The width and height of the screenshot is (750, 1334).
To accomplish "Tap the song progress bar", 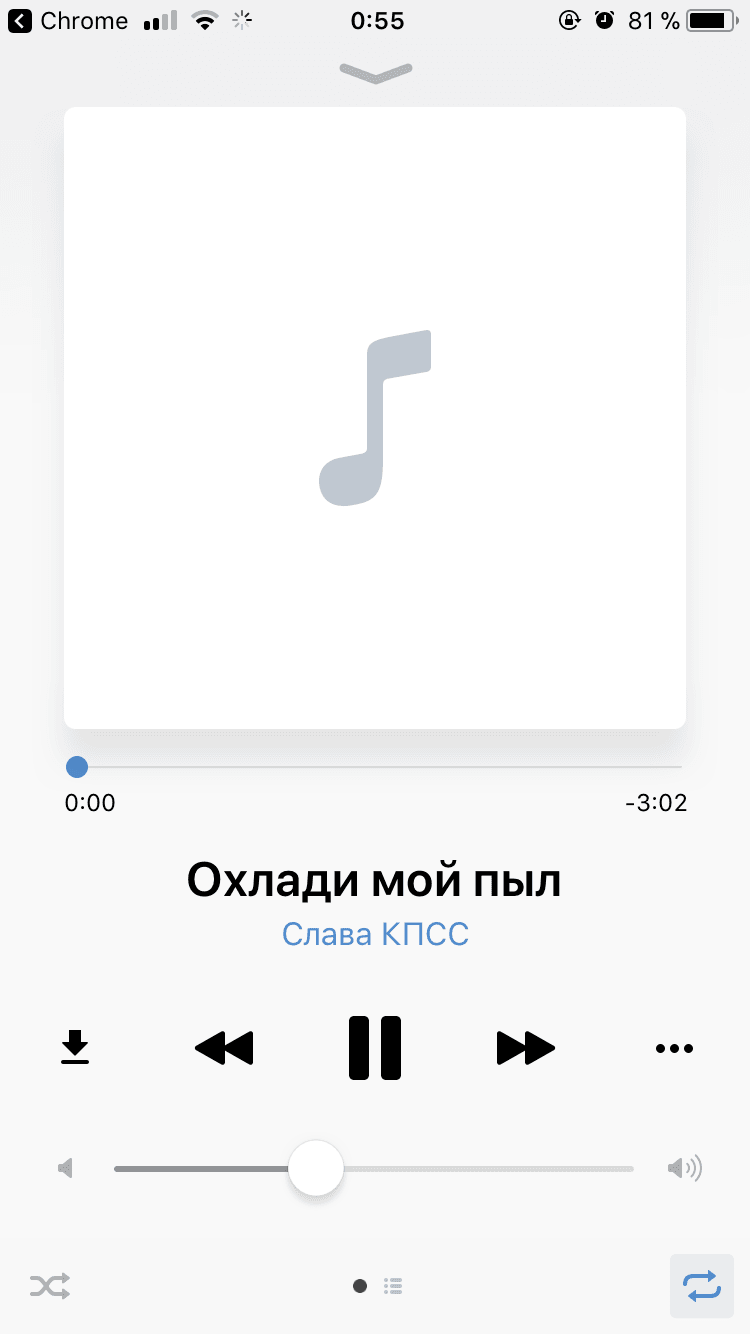I will point(375,767).
